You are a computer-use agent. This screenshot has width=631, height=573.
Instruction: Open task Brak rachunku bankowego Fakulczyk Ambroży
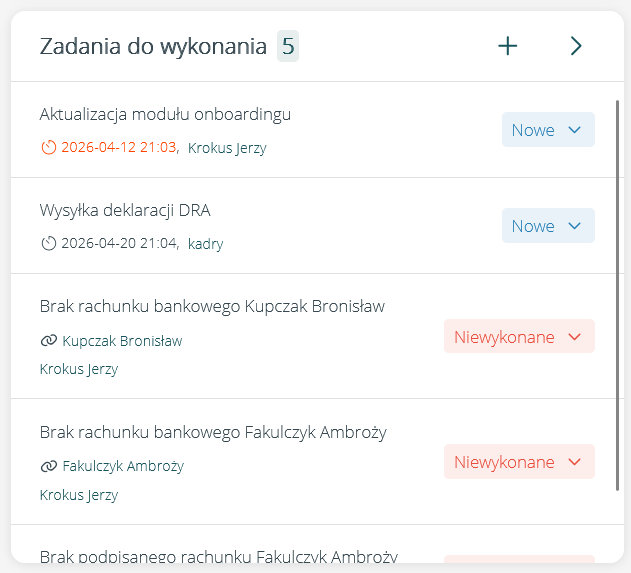pyautogui.click(x=213, y=432)
